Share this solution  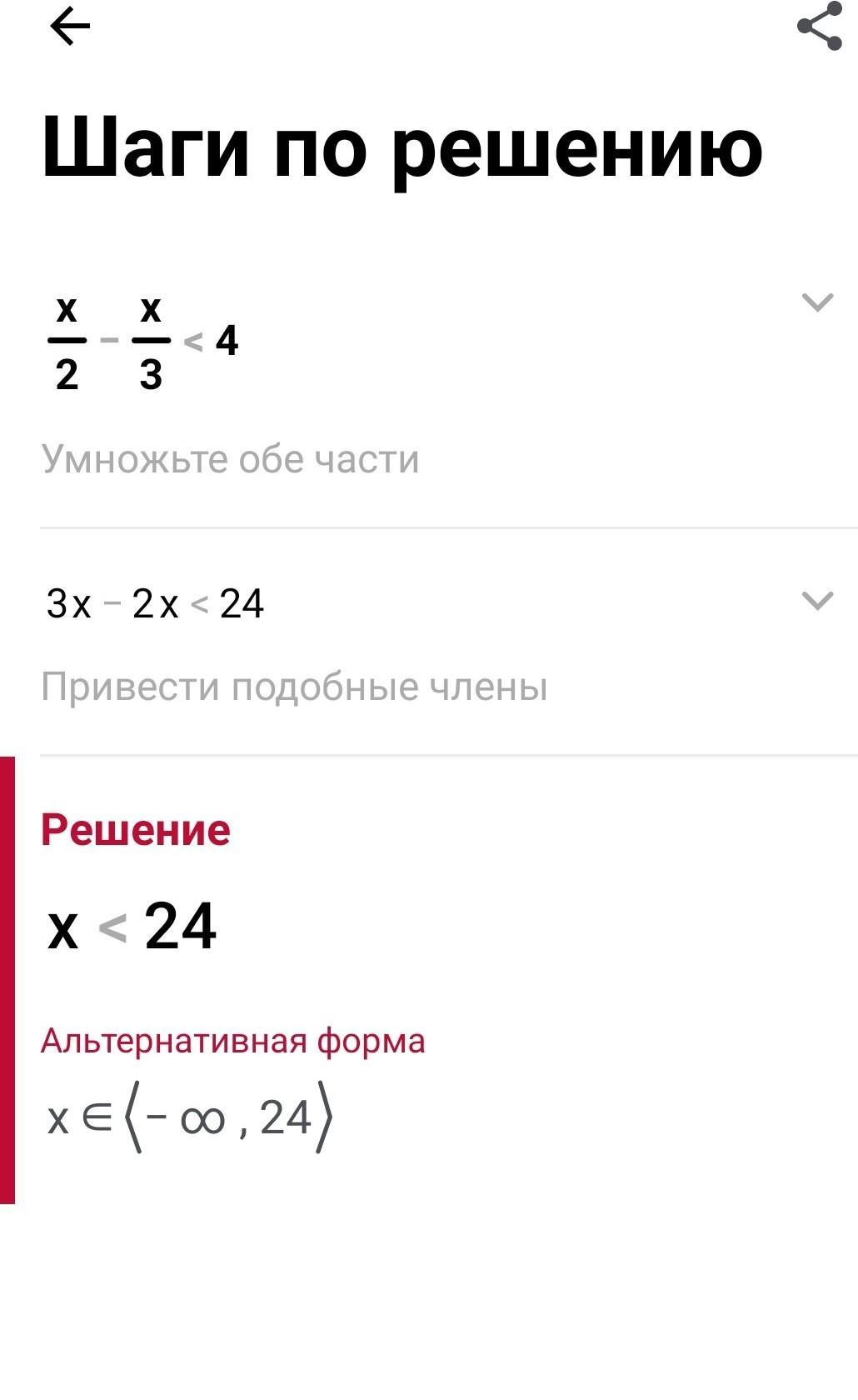[820, 27]
